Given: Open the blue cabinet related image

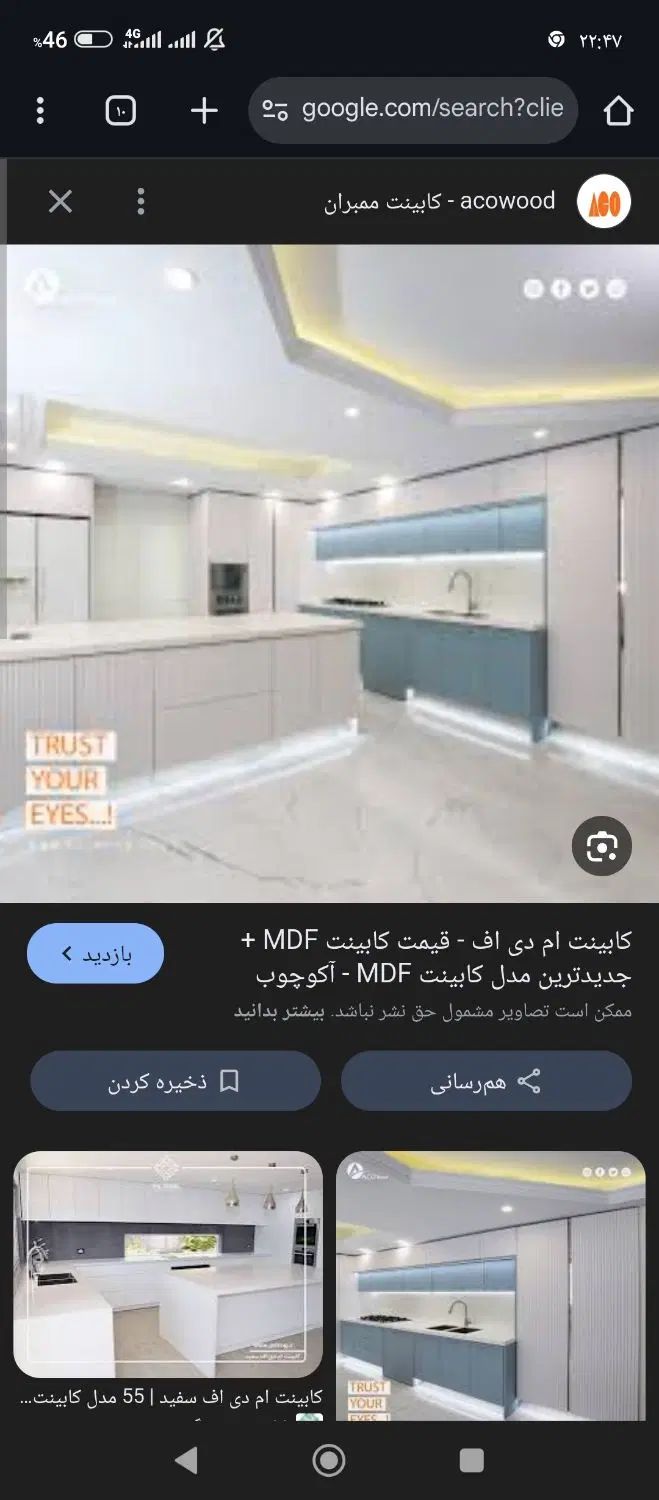Looking at the screenshot, I should [490, 1285].
